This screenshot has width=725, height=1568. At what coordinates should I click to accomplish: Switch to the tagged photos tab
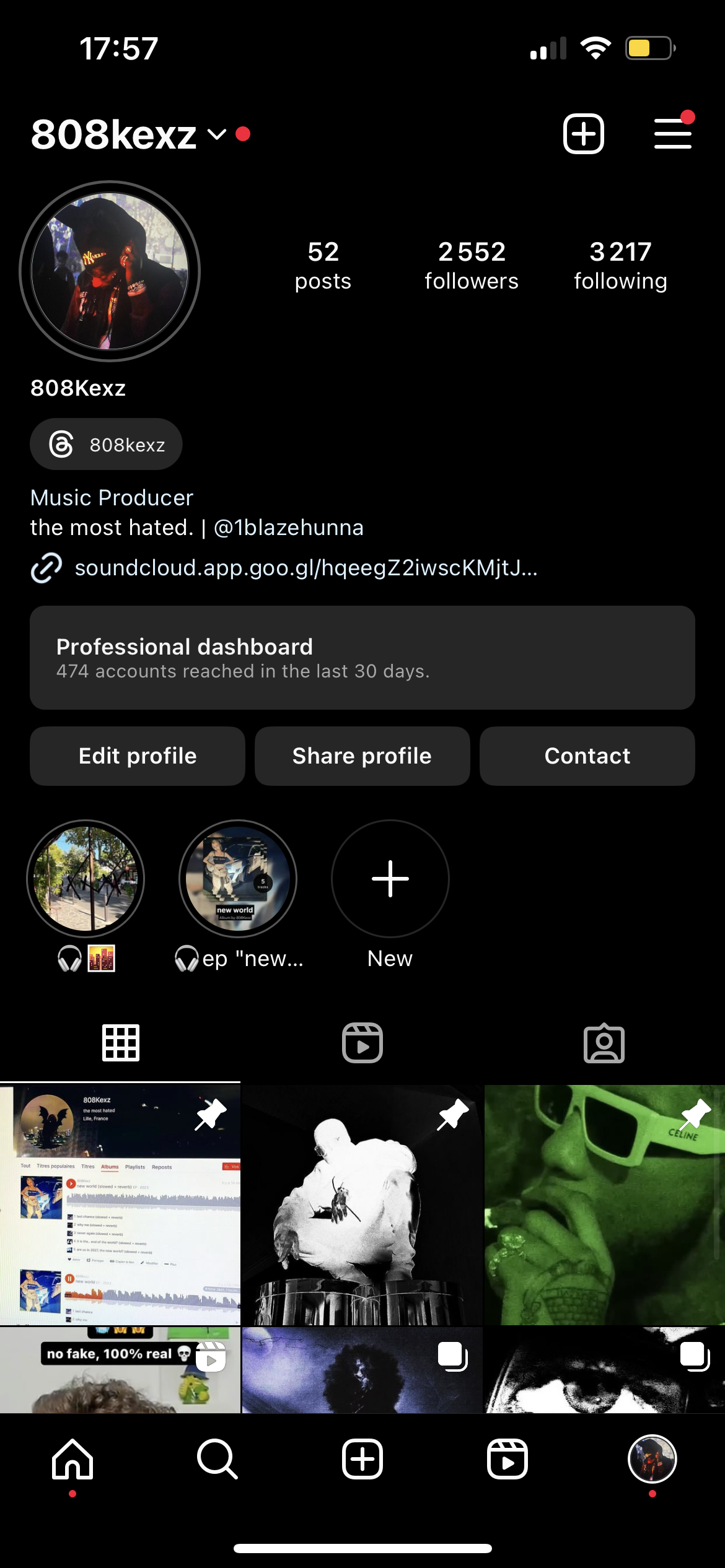tap(604, 1043)
